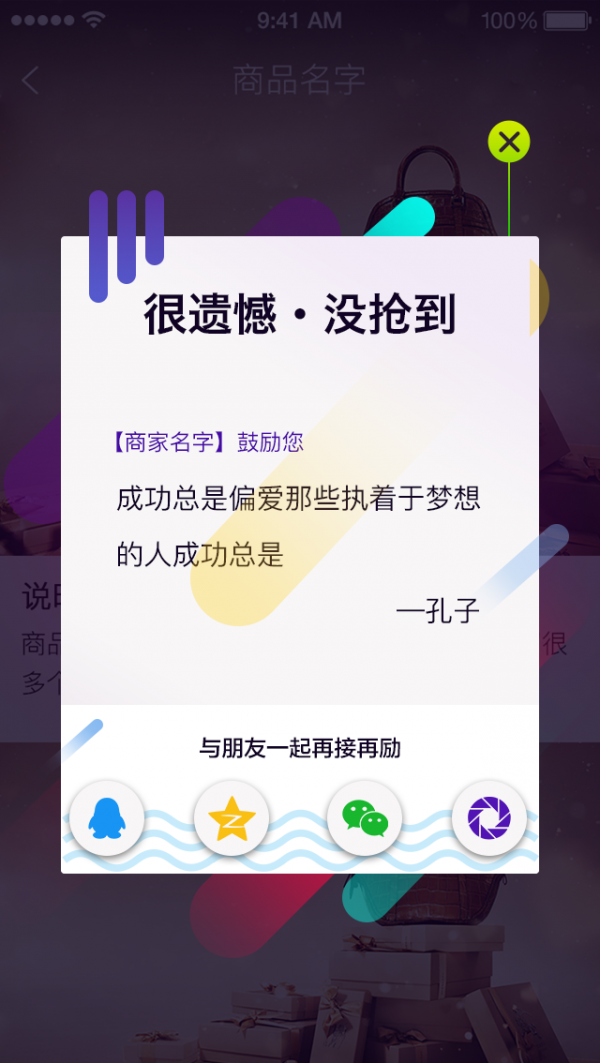Share to QQ via the penguin icon

(106, 819)
